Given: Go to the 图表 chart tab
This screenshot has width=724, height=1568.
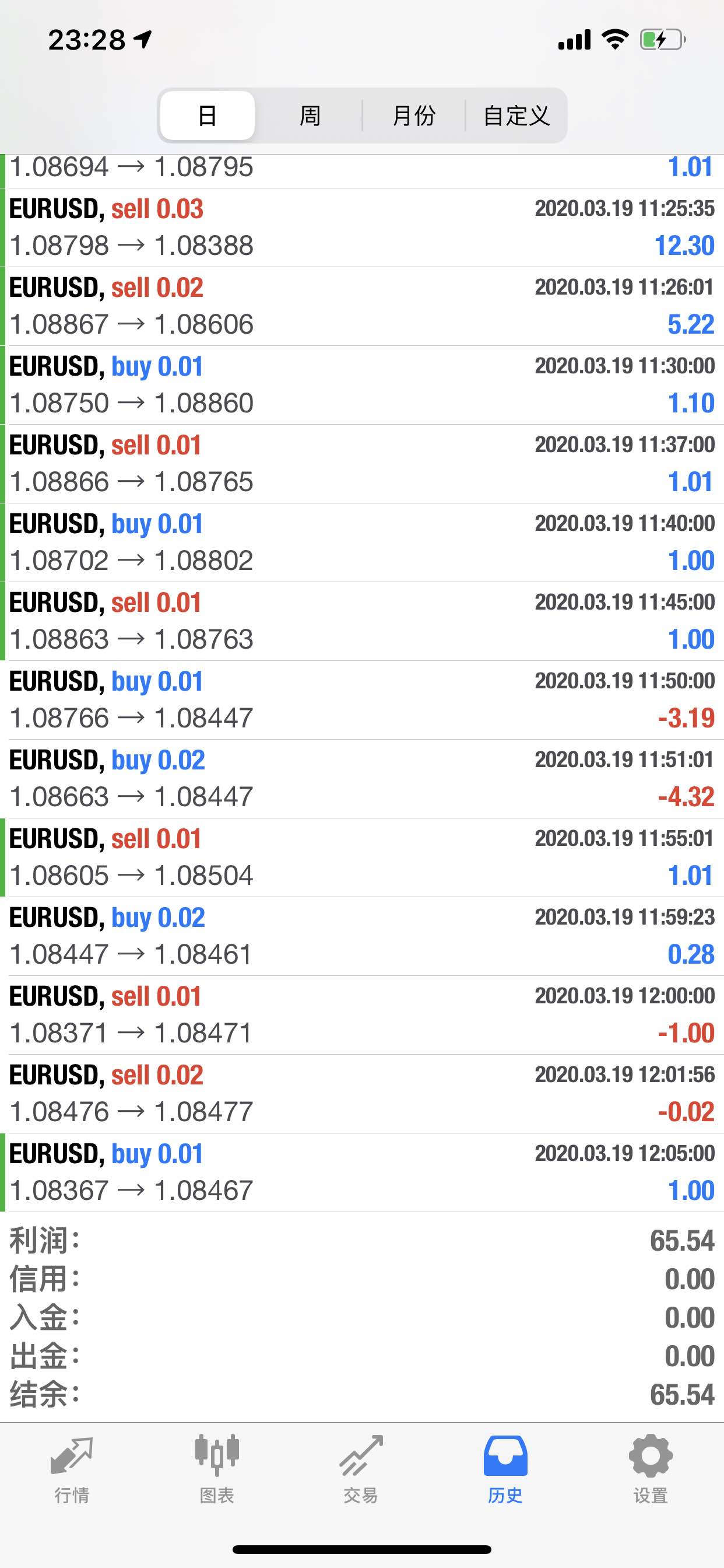Looking at the screenshot, I should 217,1469.
